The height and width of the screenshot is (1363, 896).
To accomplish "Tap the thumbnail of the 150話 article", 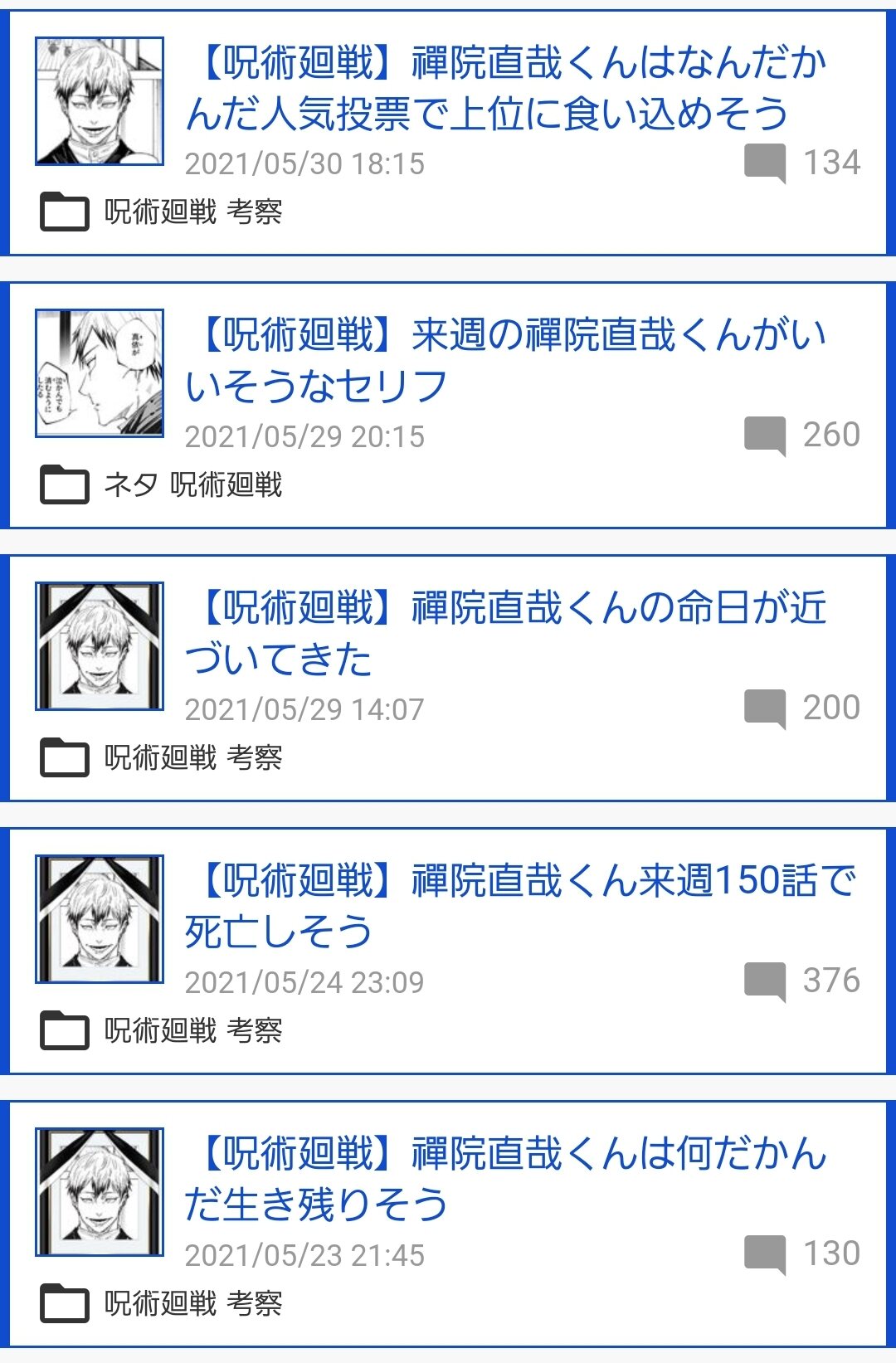I will pos(100,919).
